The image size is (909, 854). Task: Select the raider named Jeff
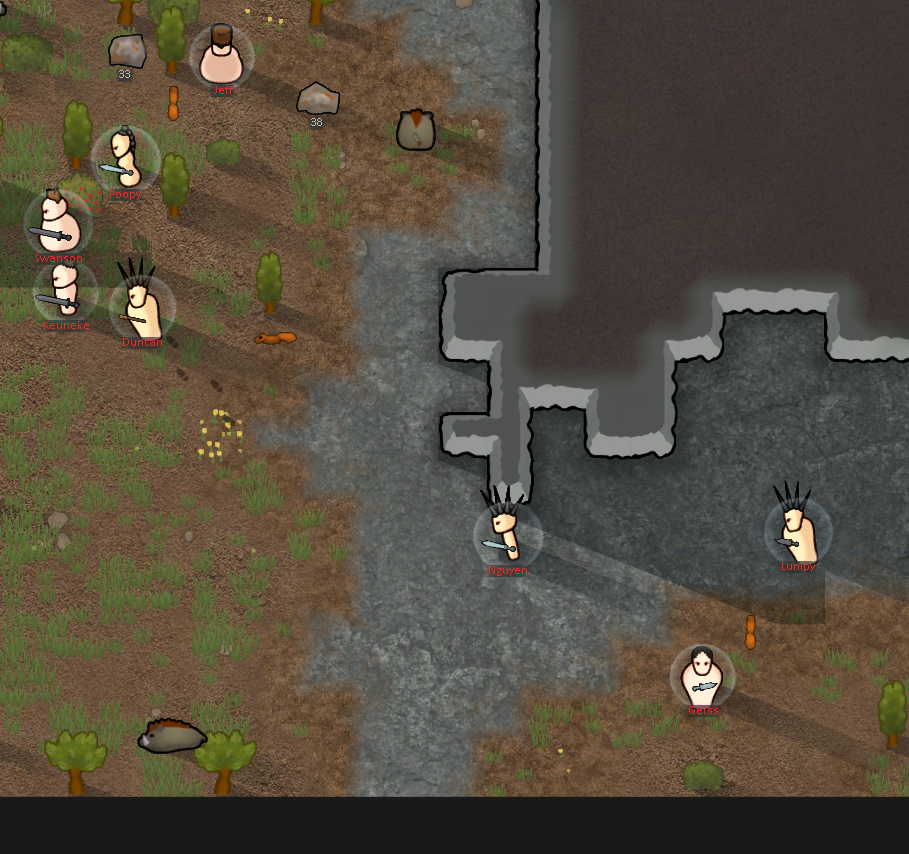coord(221,57)
